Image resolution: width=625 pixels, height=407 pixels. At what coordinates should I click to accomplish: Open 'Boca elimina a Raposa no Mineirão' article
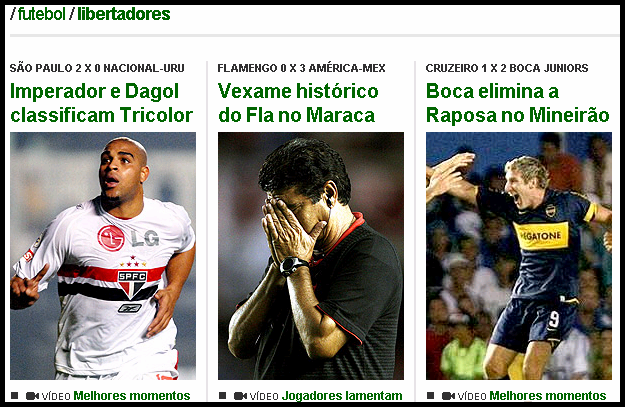click(x=517, y=103)
